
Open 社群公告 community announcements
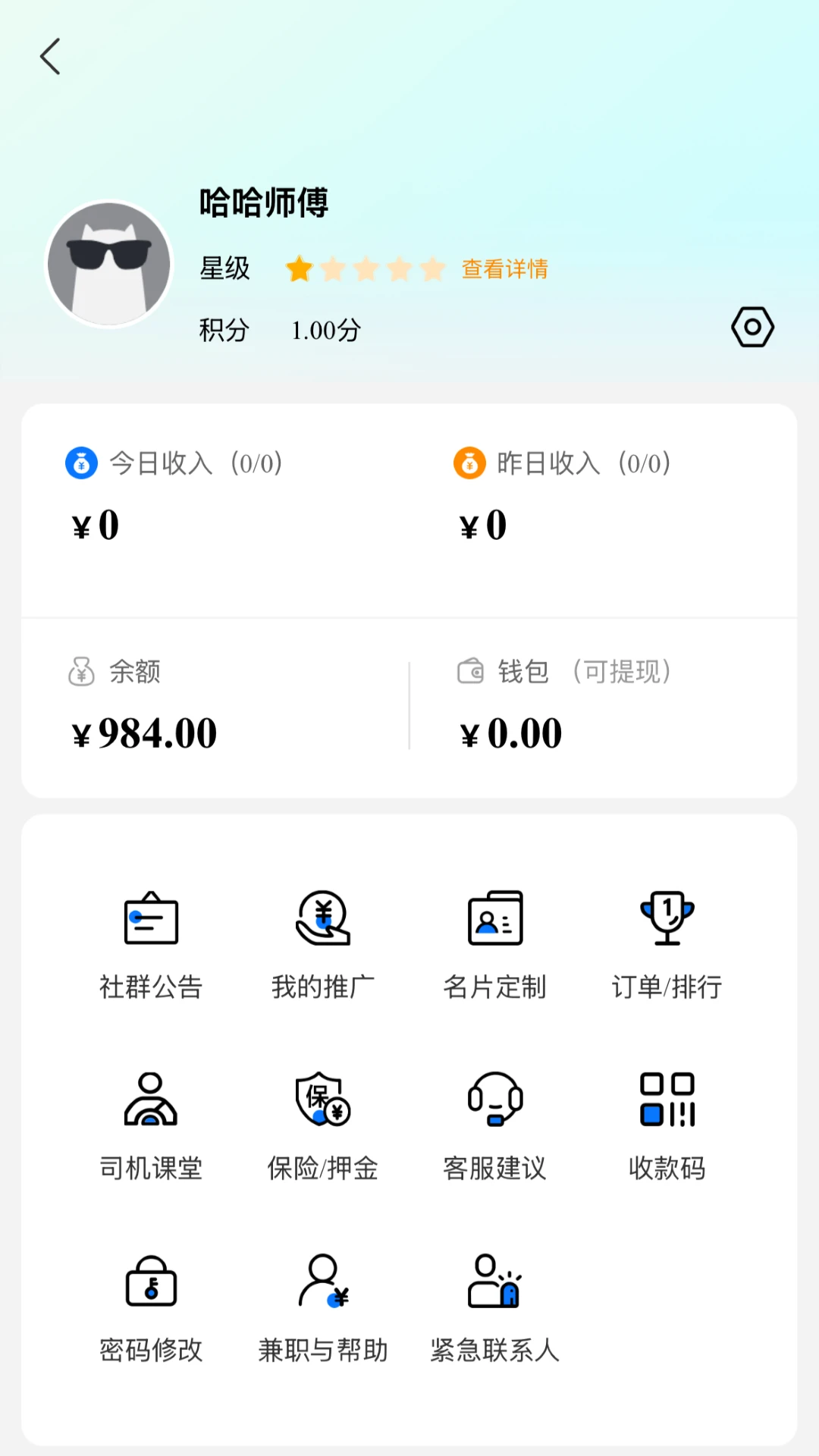[150, 943]
